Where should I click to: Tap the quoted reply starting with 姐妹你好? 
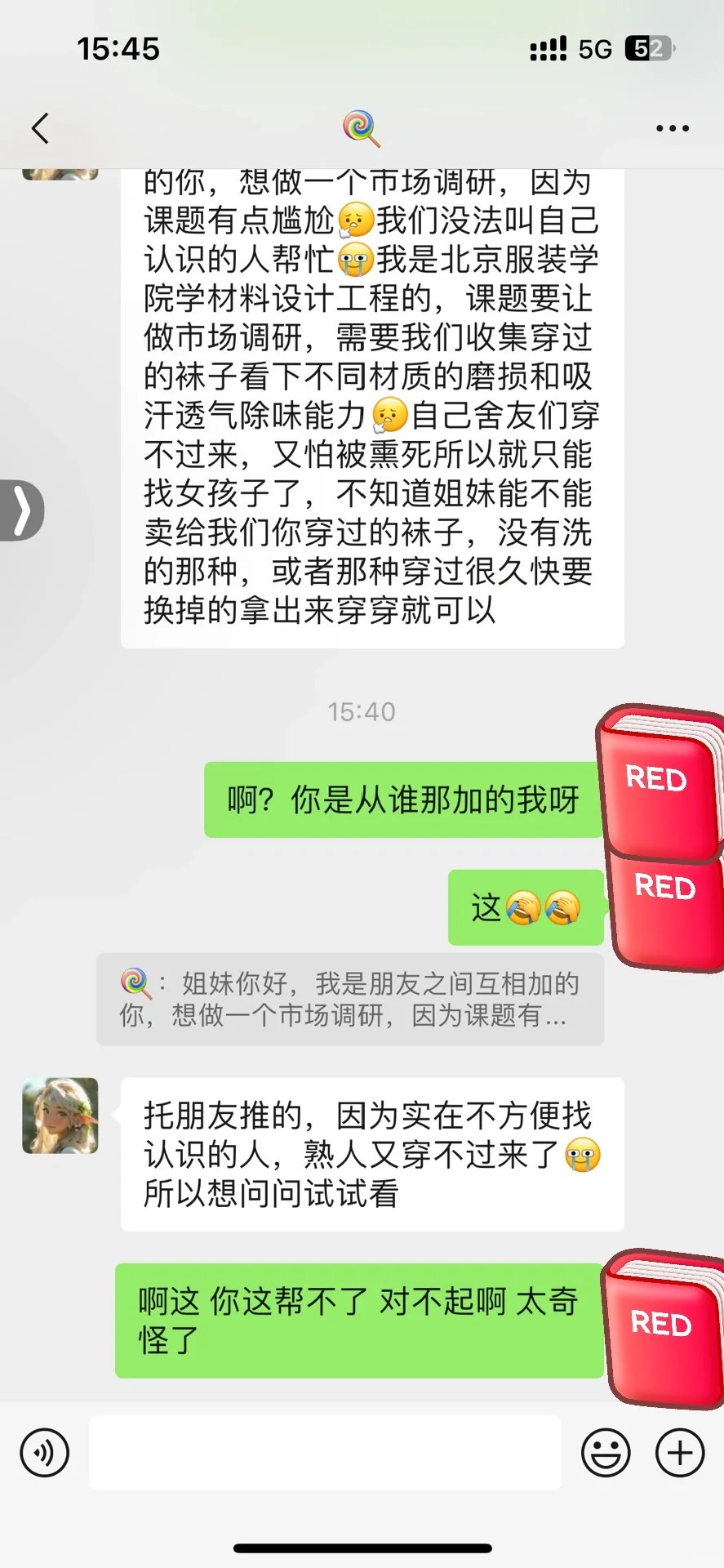coord(351,1000)
